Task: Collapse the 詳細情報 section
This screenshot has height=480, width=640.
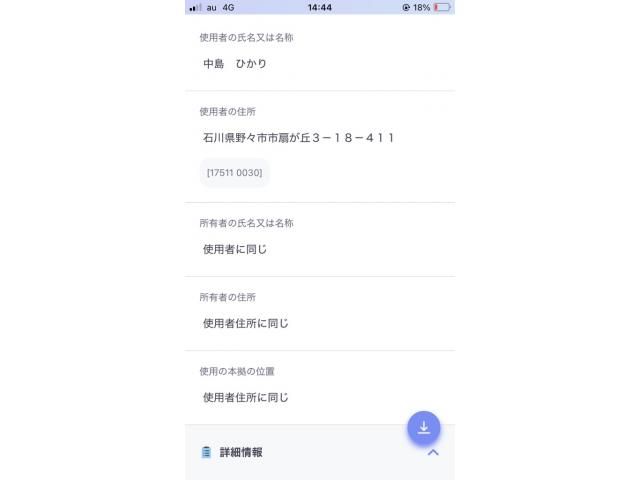Action: coord(433,453)
